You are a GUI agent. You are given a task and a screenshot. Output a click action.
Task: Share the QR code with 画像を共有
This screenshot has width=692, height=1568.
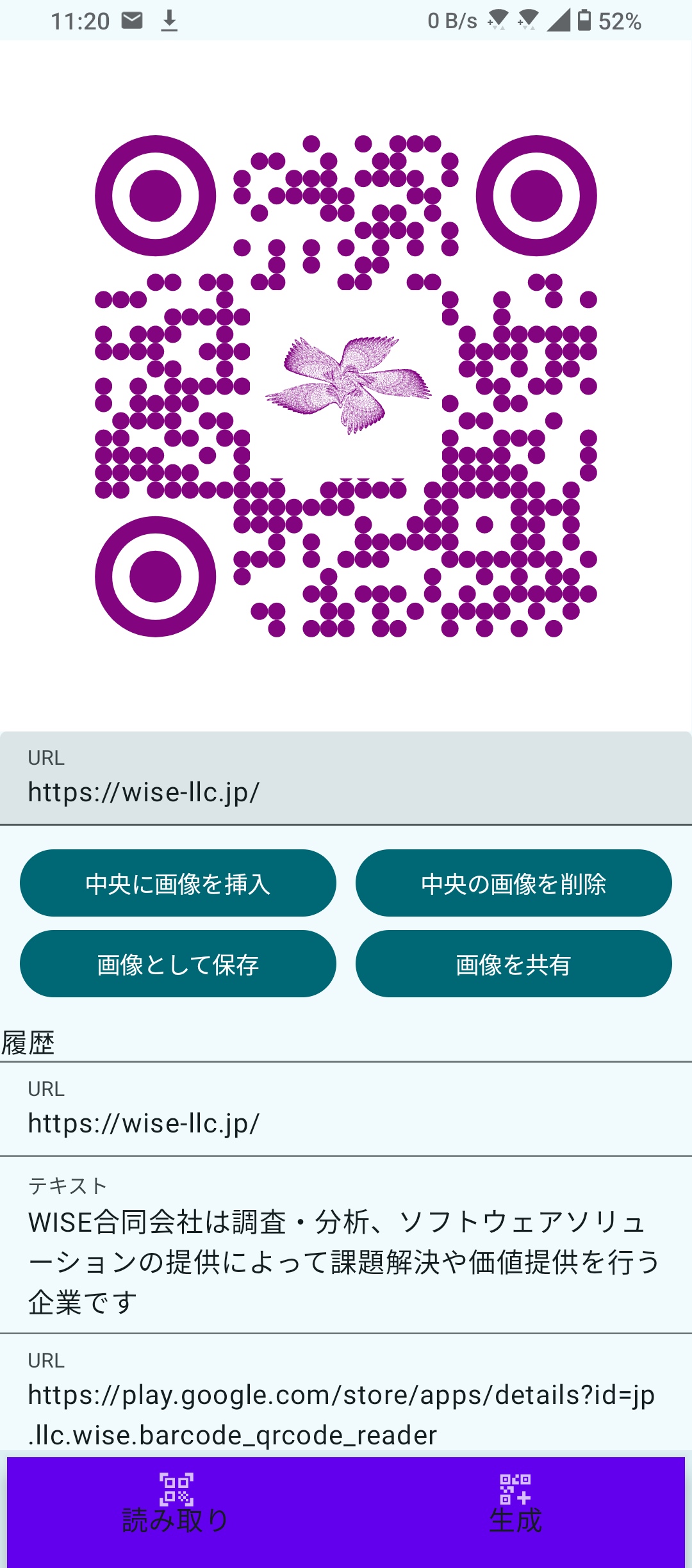[513, 964]
